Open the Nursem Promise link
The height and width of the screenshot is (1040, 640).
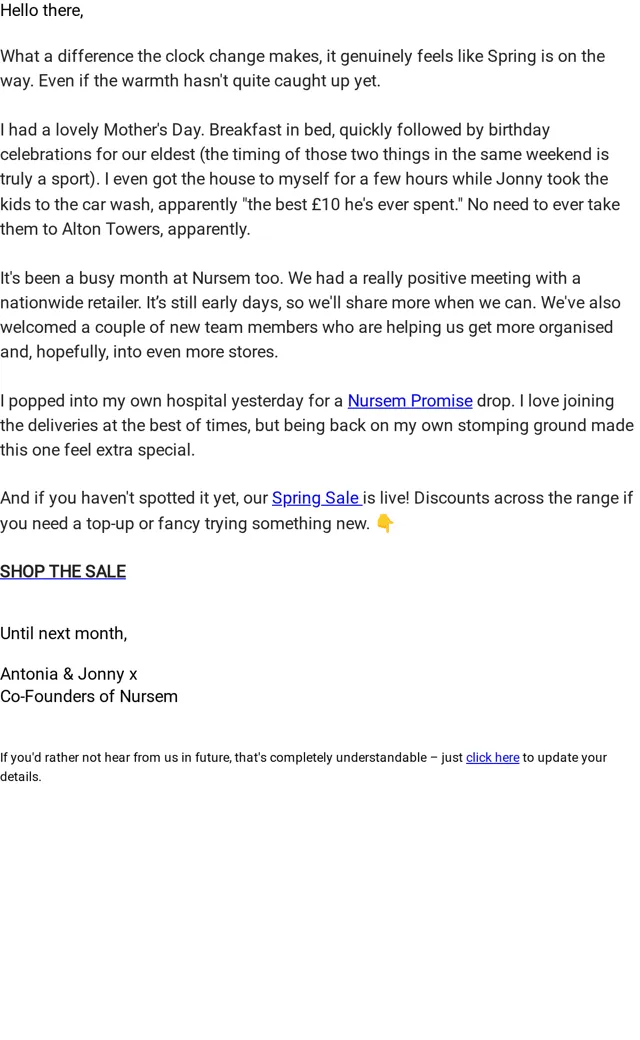pyautogui.click(x=410, y=401)
